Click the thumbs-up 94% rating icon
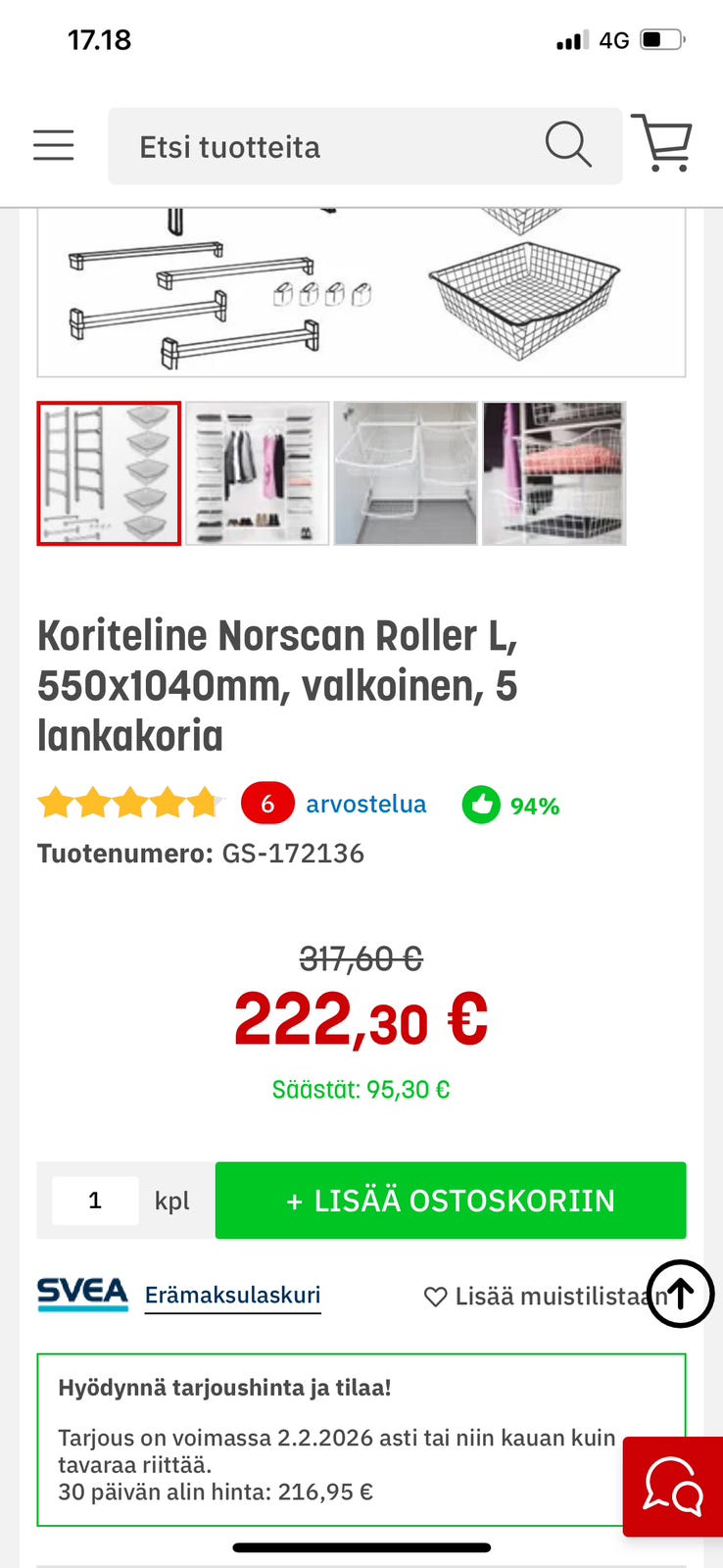The width and height of the screenshot is (723, 1568). [481, 806]
